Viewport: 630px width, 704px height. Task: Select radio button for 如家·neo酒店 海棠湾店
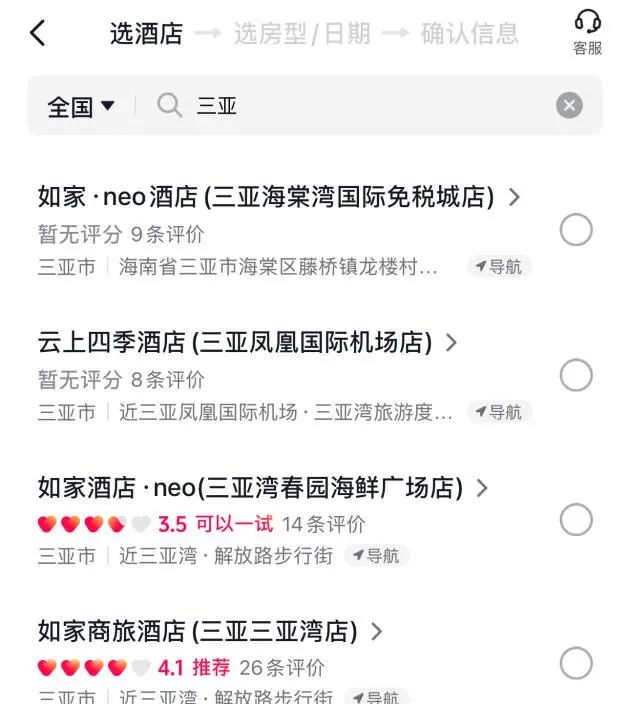tap(575, 231)
